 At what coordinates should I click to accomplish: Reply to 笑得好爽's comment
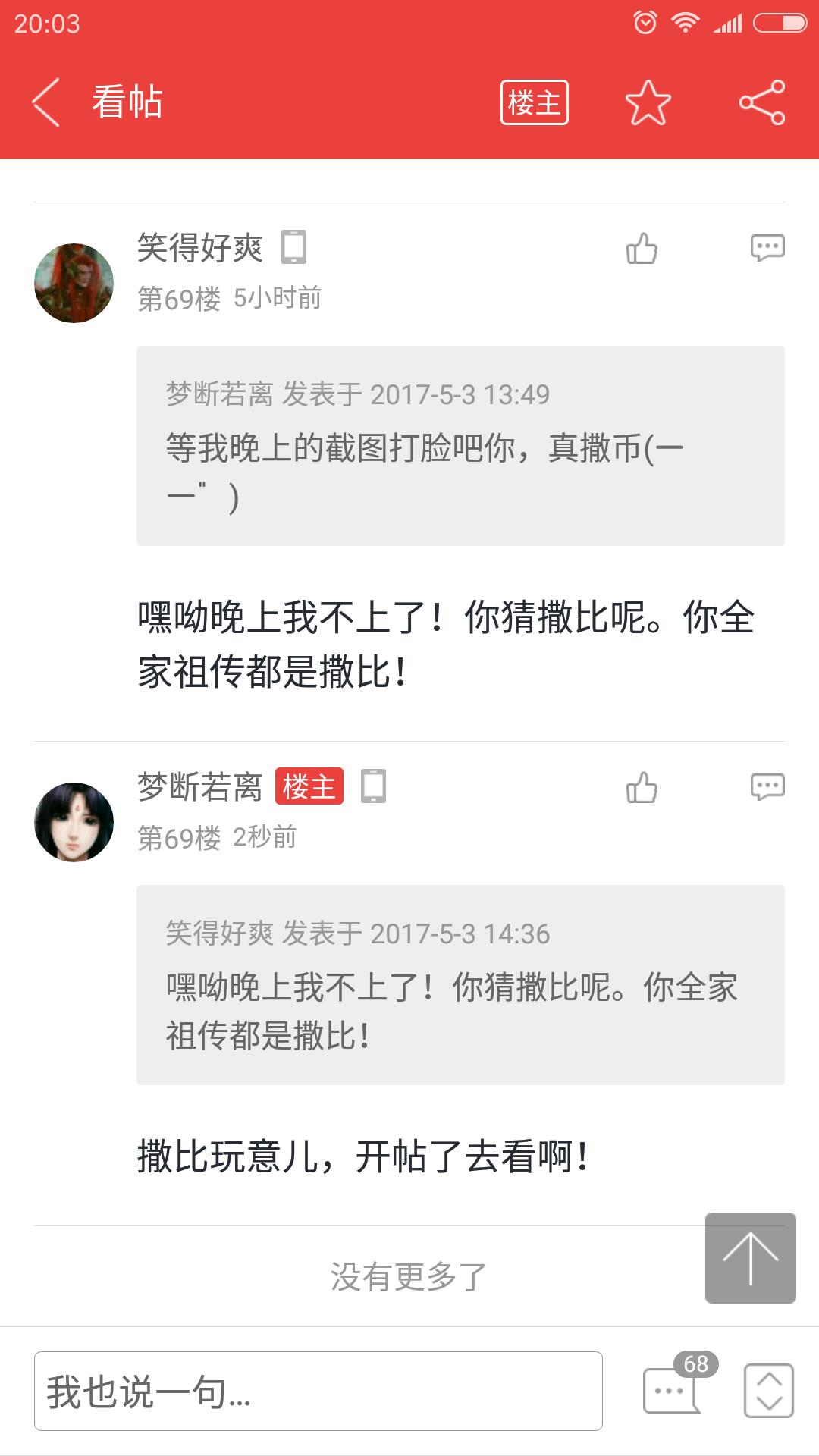767,248
